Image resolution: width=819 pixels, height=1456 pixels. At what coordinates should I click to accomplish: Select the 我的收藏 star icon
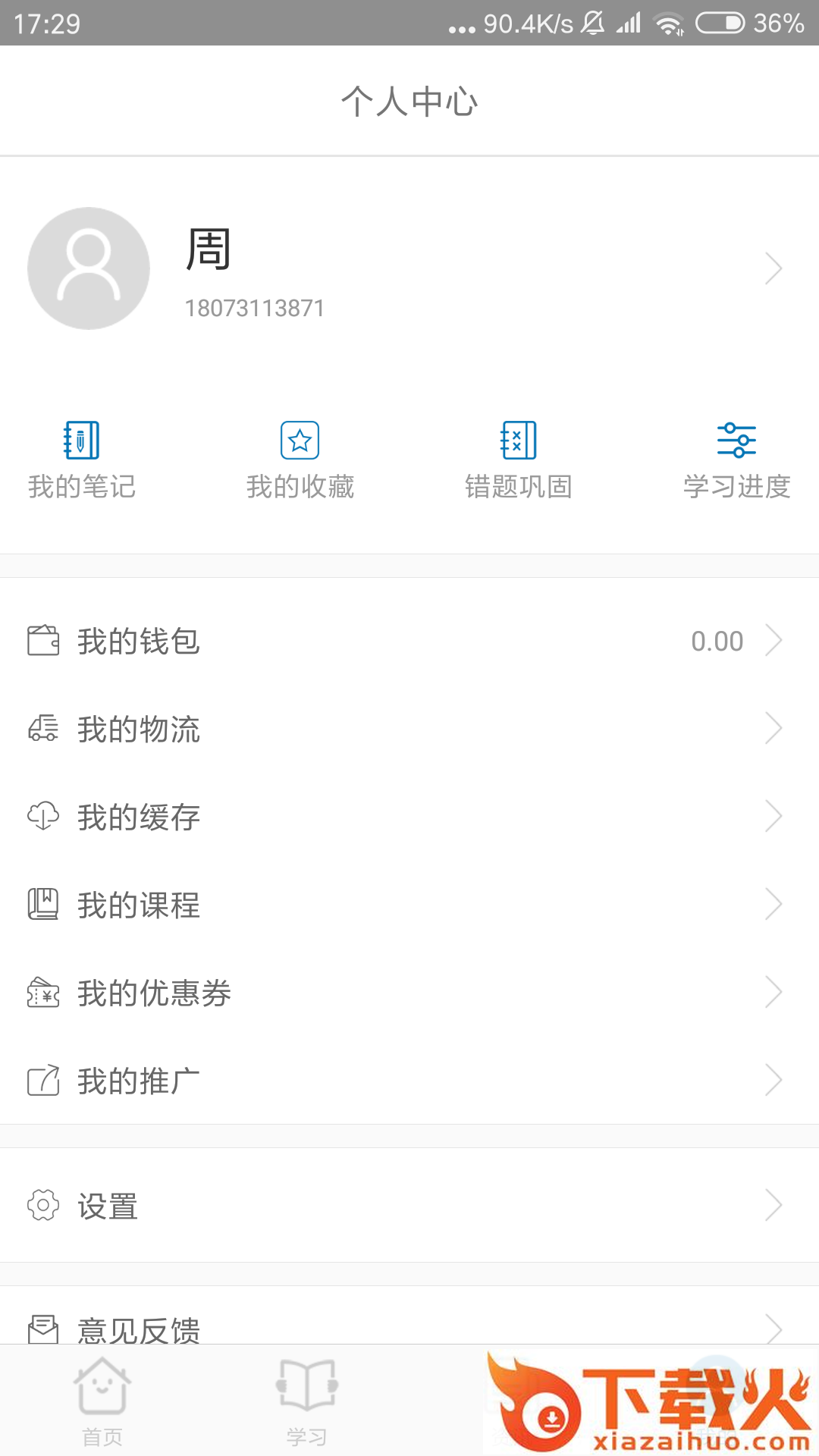300,440
